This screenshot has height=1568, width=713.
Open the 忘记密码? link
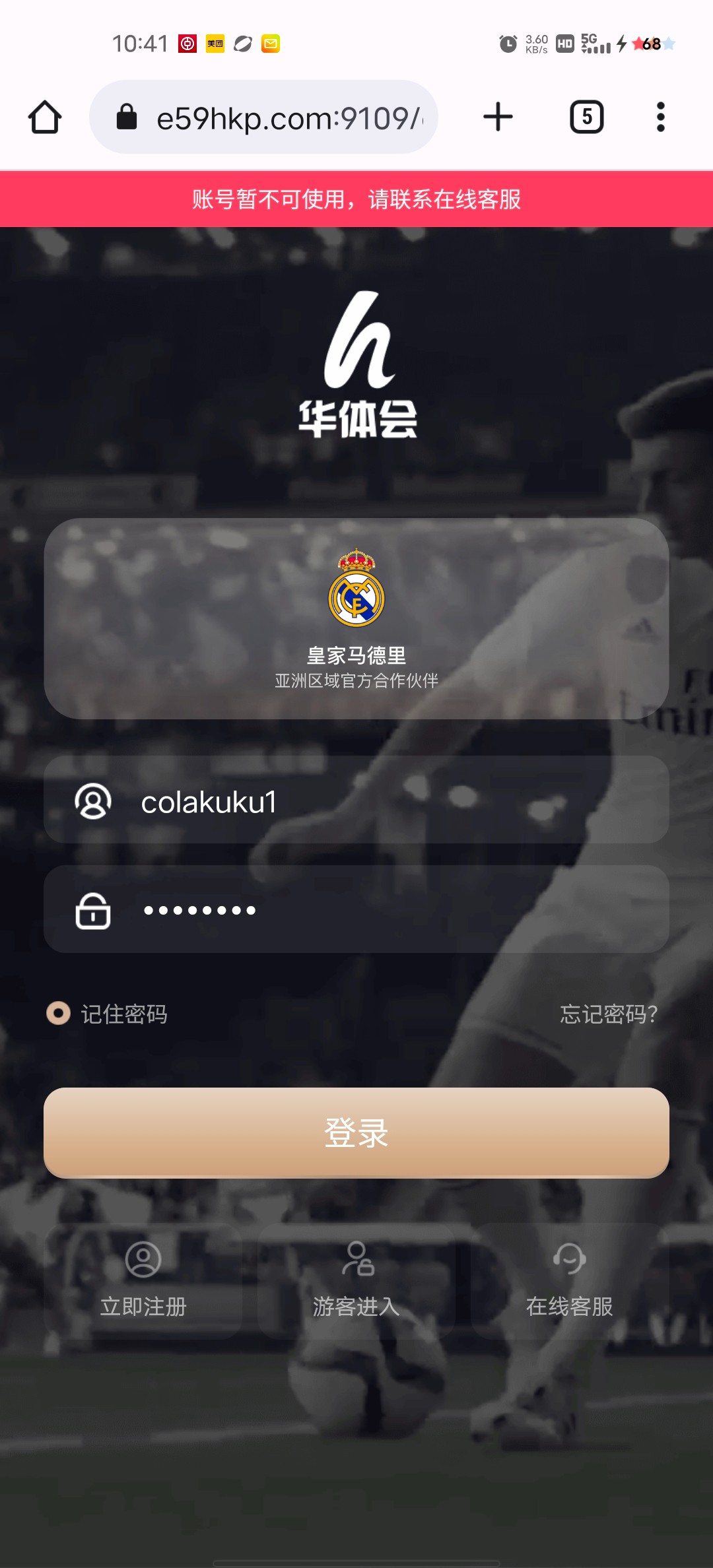click(608, 1014)
